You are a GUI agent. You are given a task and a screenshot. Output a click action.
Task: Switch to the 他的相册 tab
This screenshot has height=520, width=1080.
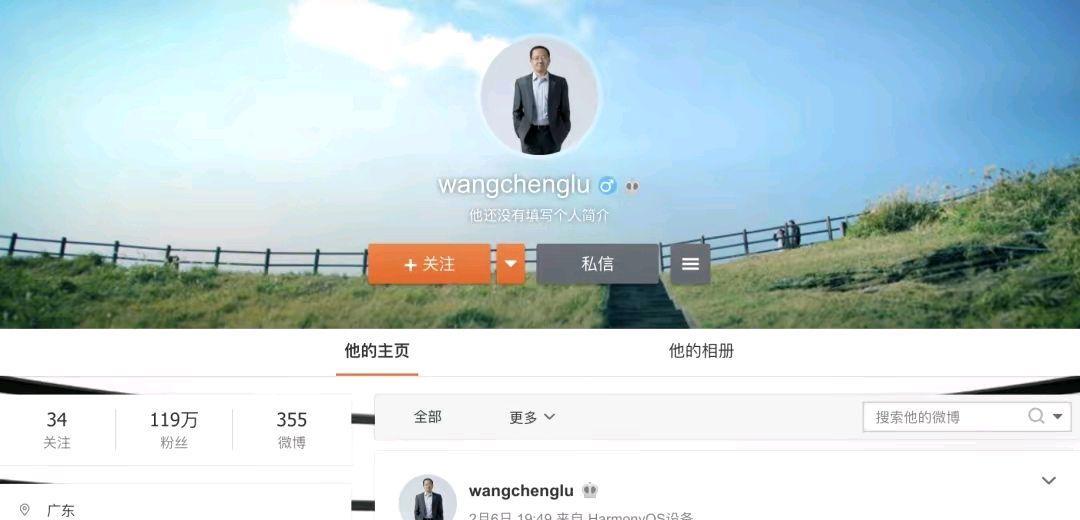coord(701,351)
